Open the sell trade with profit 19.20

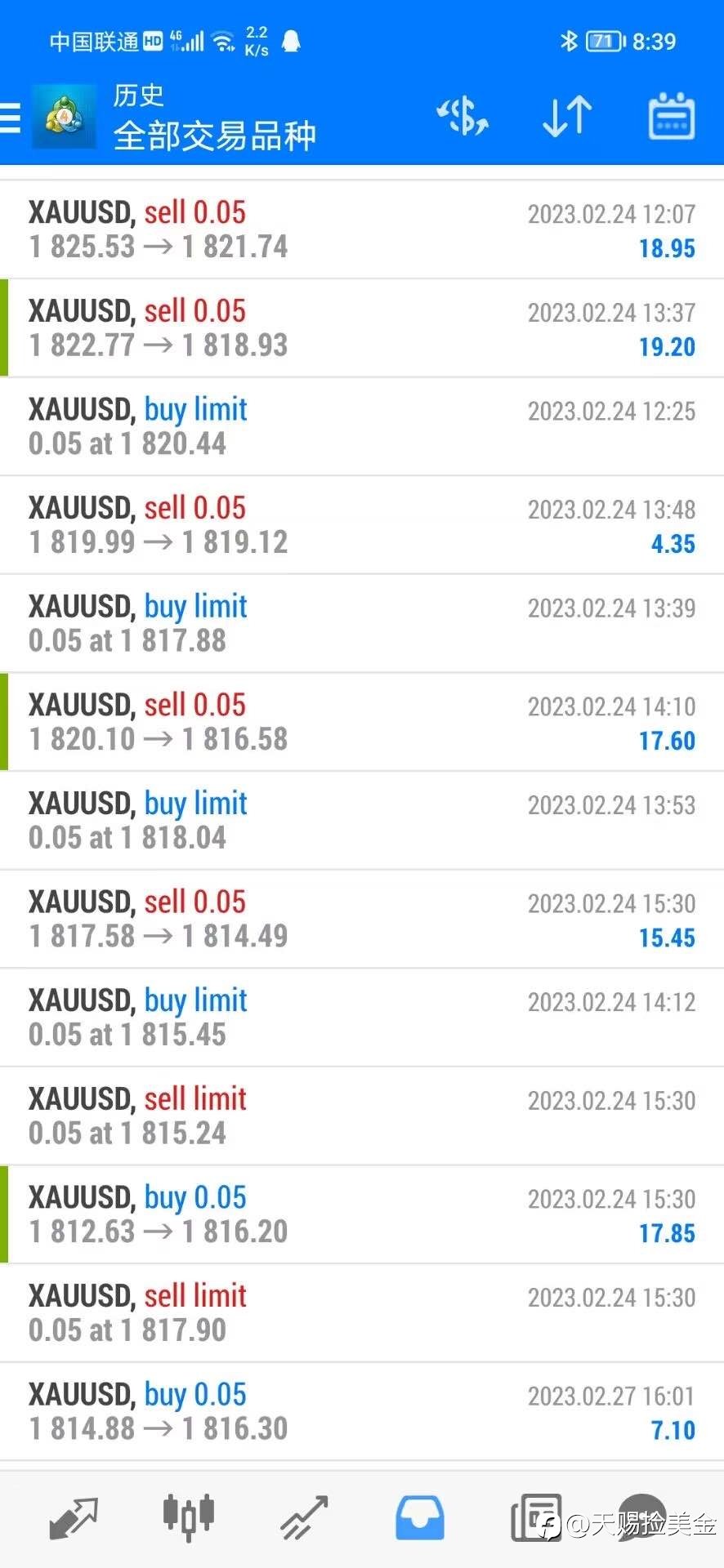pyautogui.click(x=362, y=328)
